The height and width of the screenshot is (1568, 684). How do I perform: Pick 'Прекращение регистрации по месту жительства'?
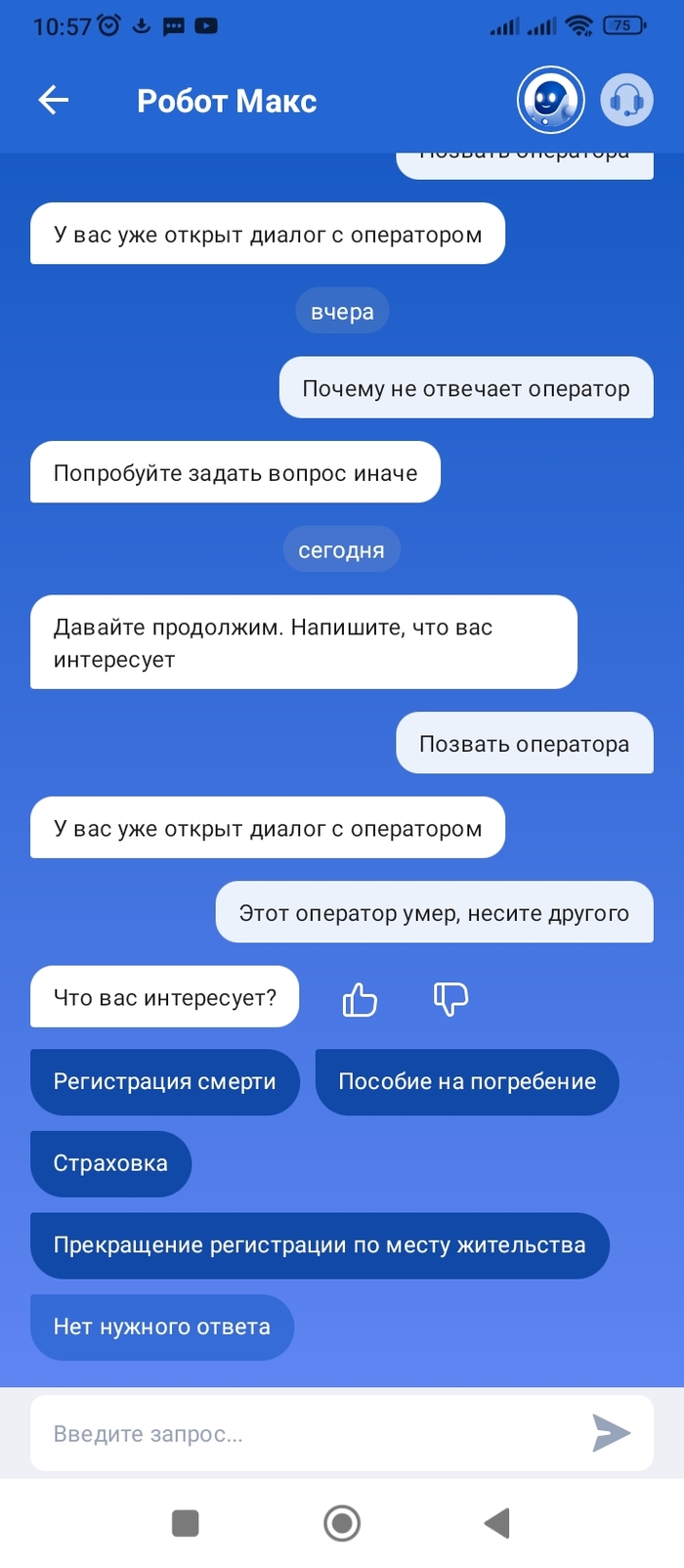click(319, 1245)
